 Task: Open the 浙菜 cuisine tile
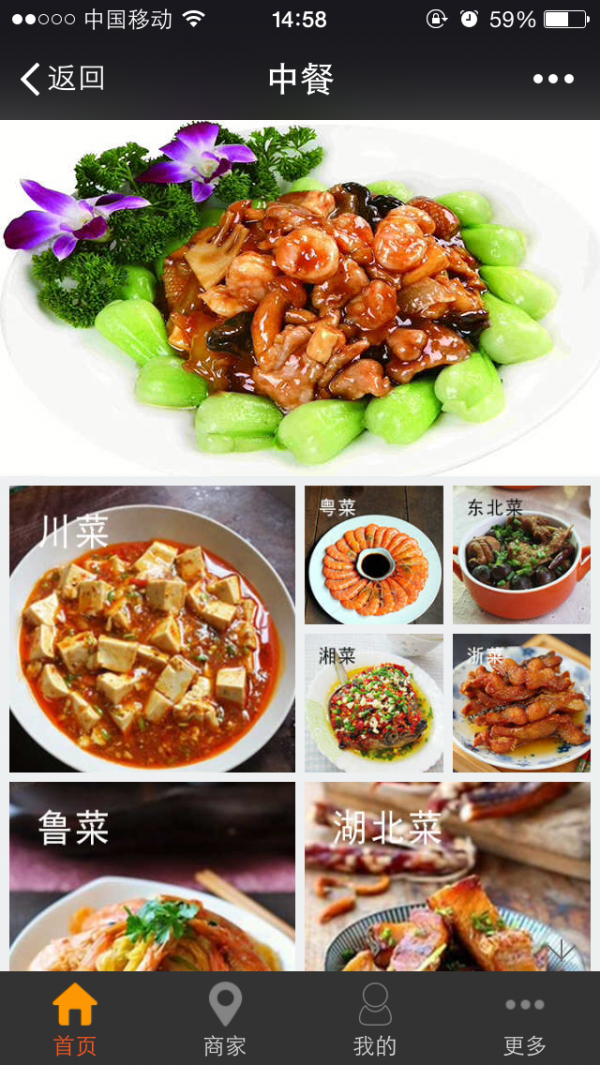tap(521, 702)
